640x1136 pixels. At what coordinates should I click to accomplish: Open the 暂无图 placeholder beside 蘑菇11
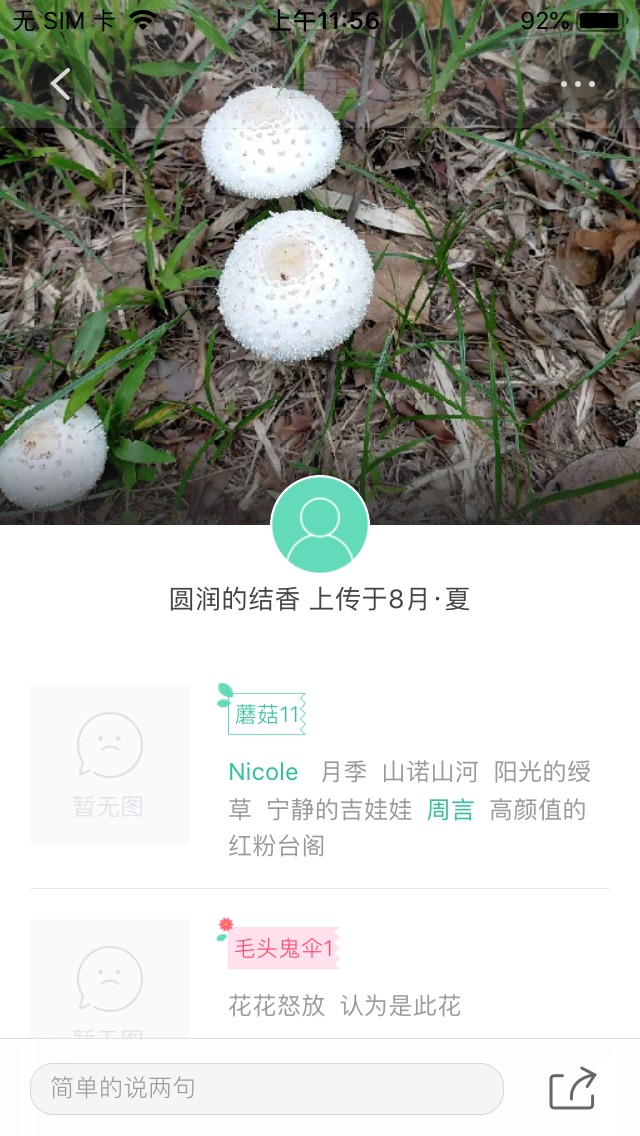(110, 765)
